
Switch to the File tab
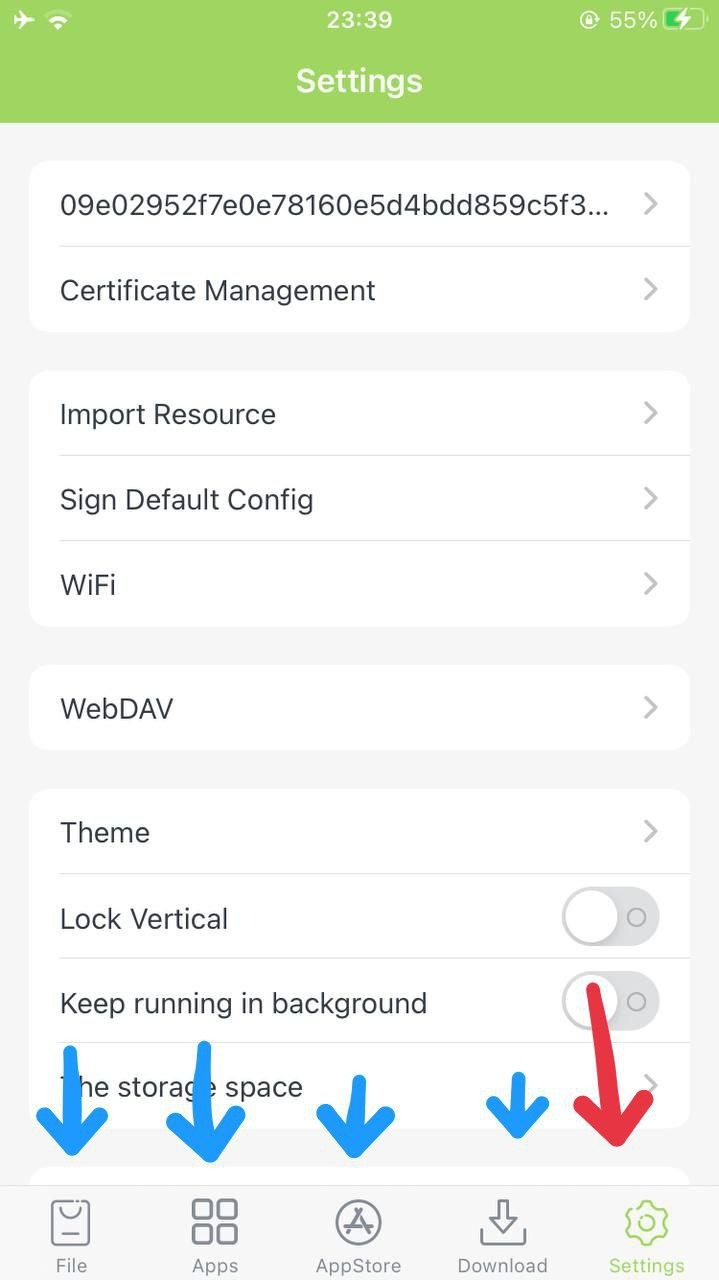tap(71, 1235)
